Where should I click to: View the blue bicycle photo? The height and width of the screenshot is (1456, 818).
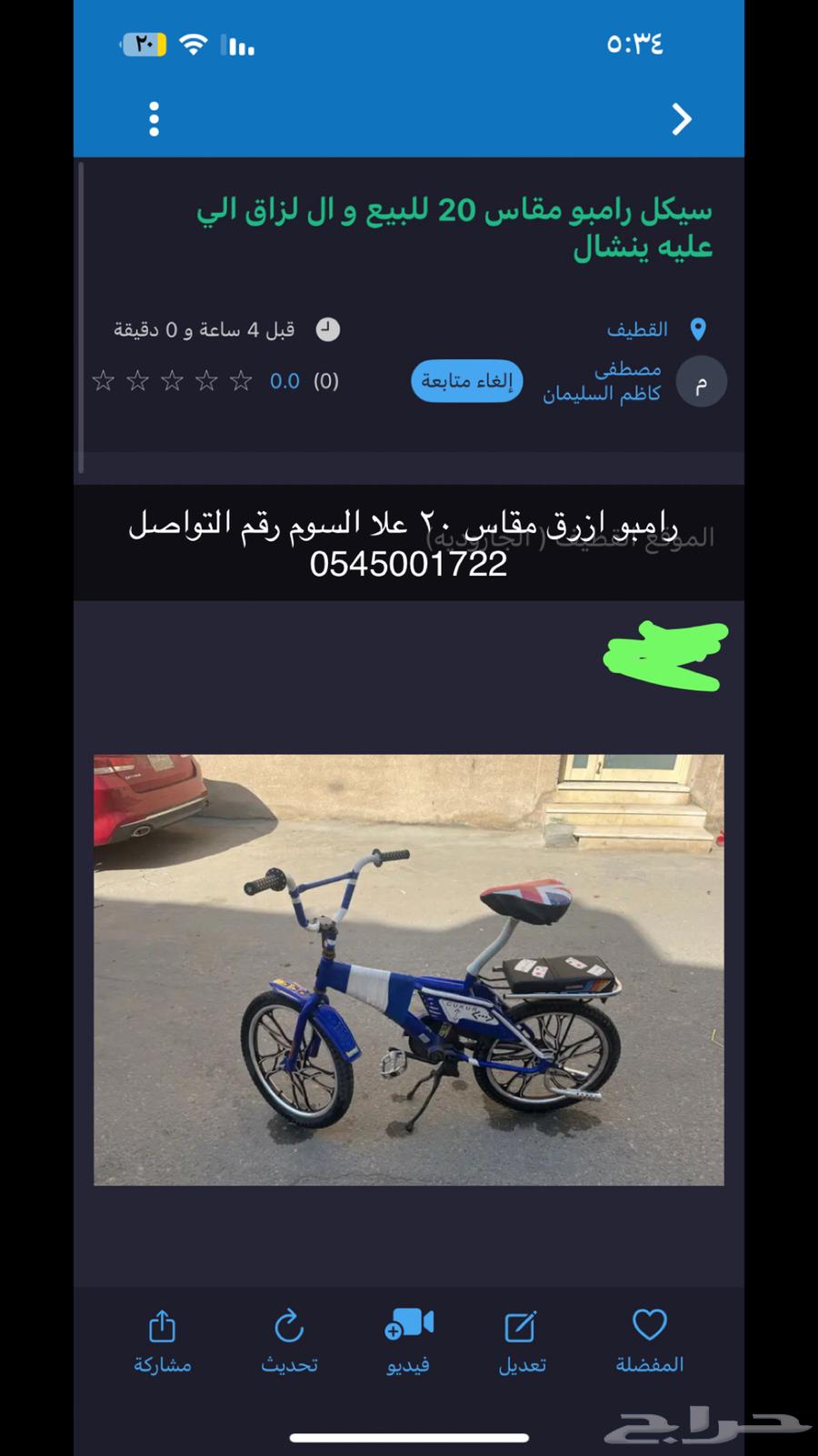pyautogui.click(x=409, y=969)
